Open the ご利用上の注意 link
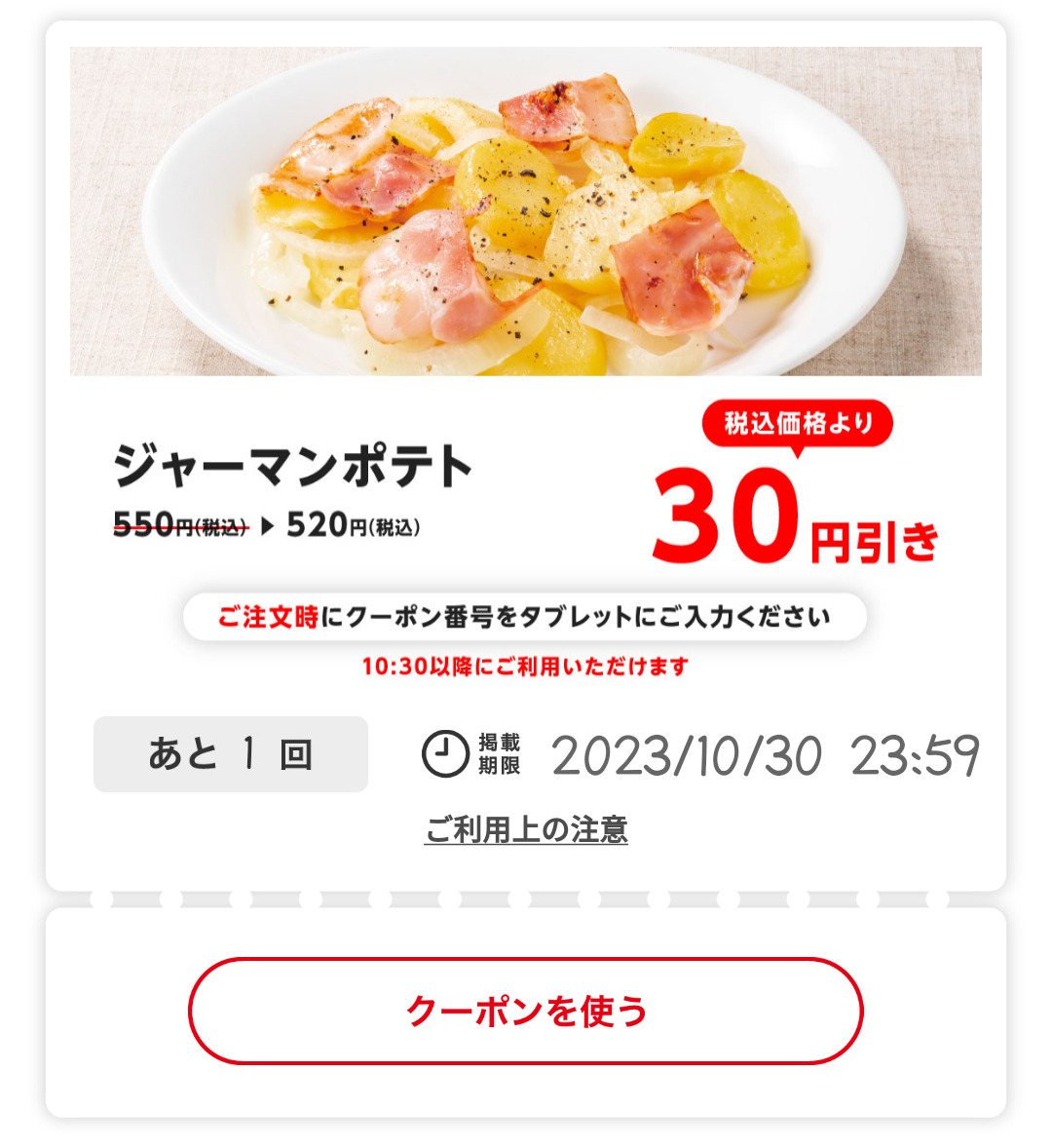Image resolution: width=1052 pixels, height=1148 pixels. click(526, 829)
